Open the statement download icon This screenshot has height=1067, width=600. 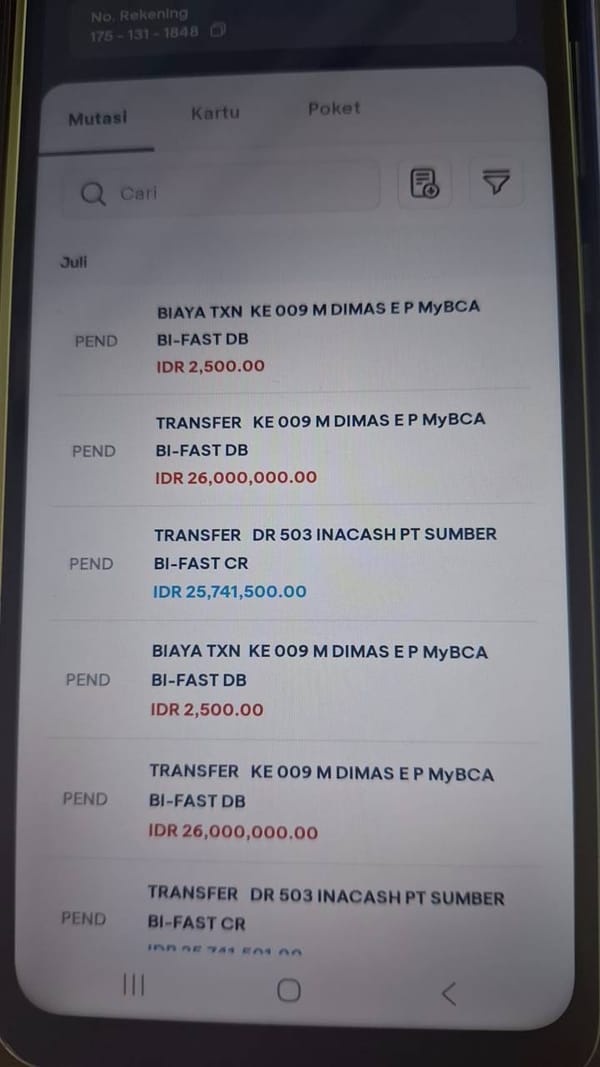coord(424,183)
